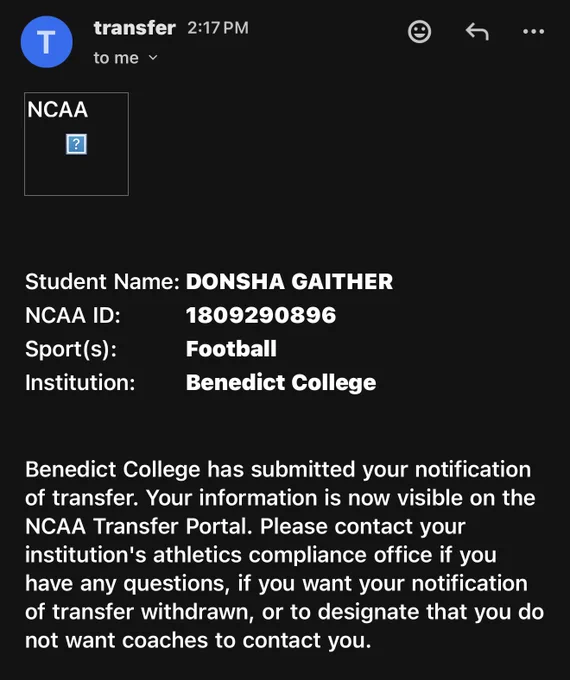Tap the broken NCAA image placeholder
Image resolution: width=570 pixels, height=680 pixels.
coord(76,144)
